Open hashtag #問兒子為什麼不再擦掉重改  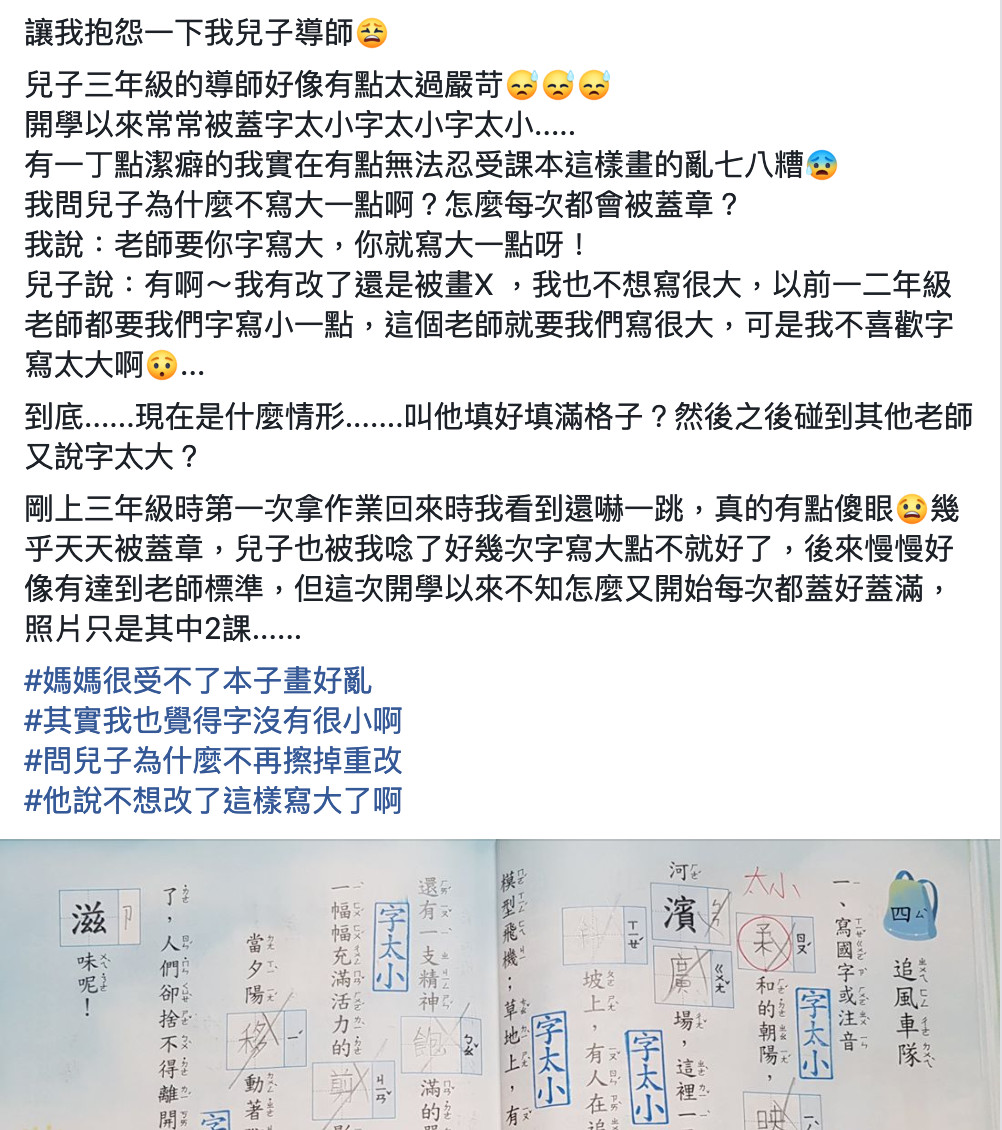213,760
